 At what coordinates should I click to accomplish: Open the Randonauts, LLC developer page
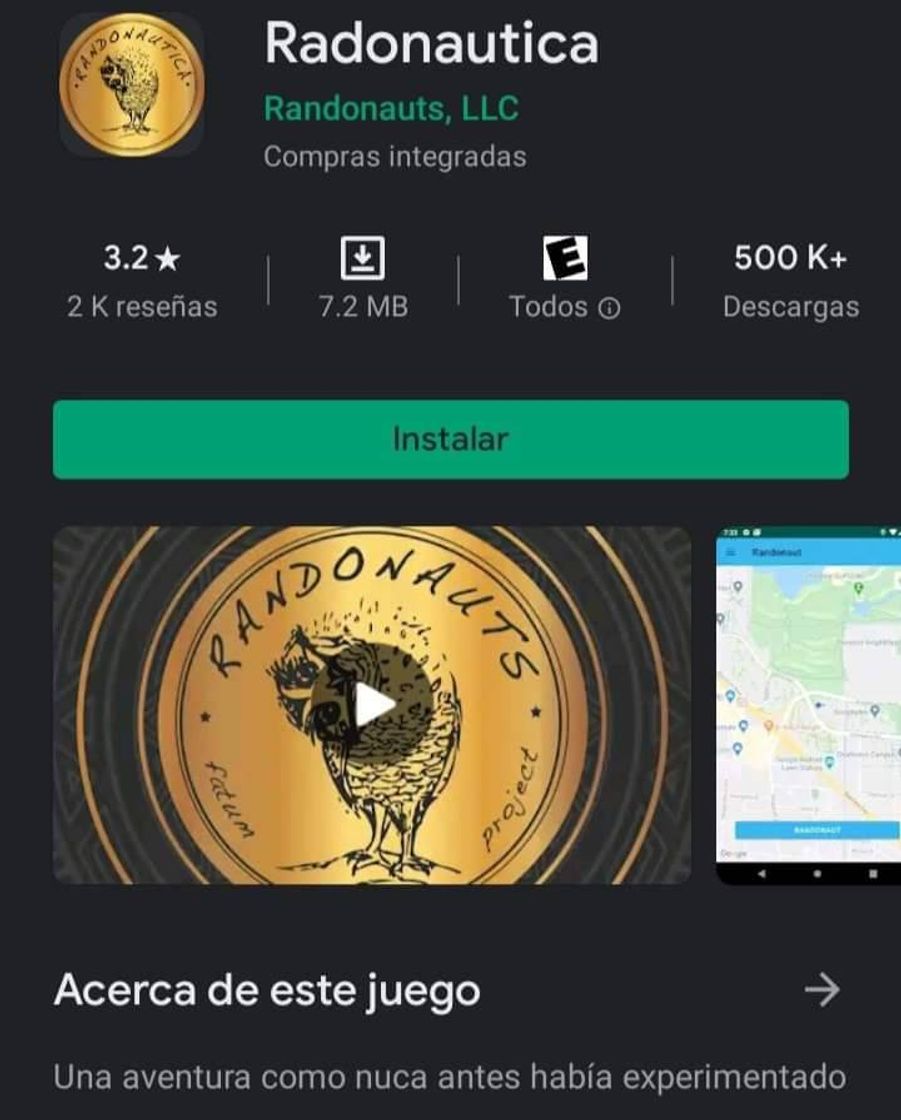tap(391, 108)
